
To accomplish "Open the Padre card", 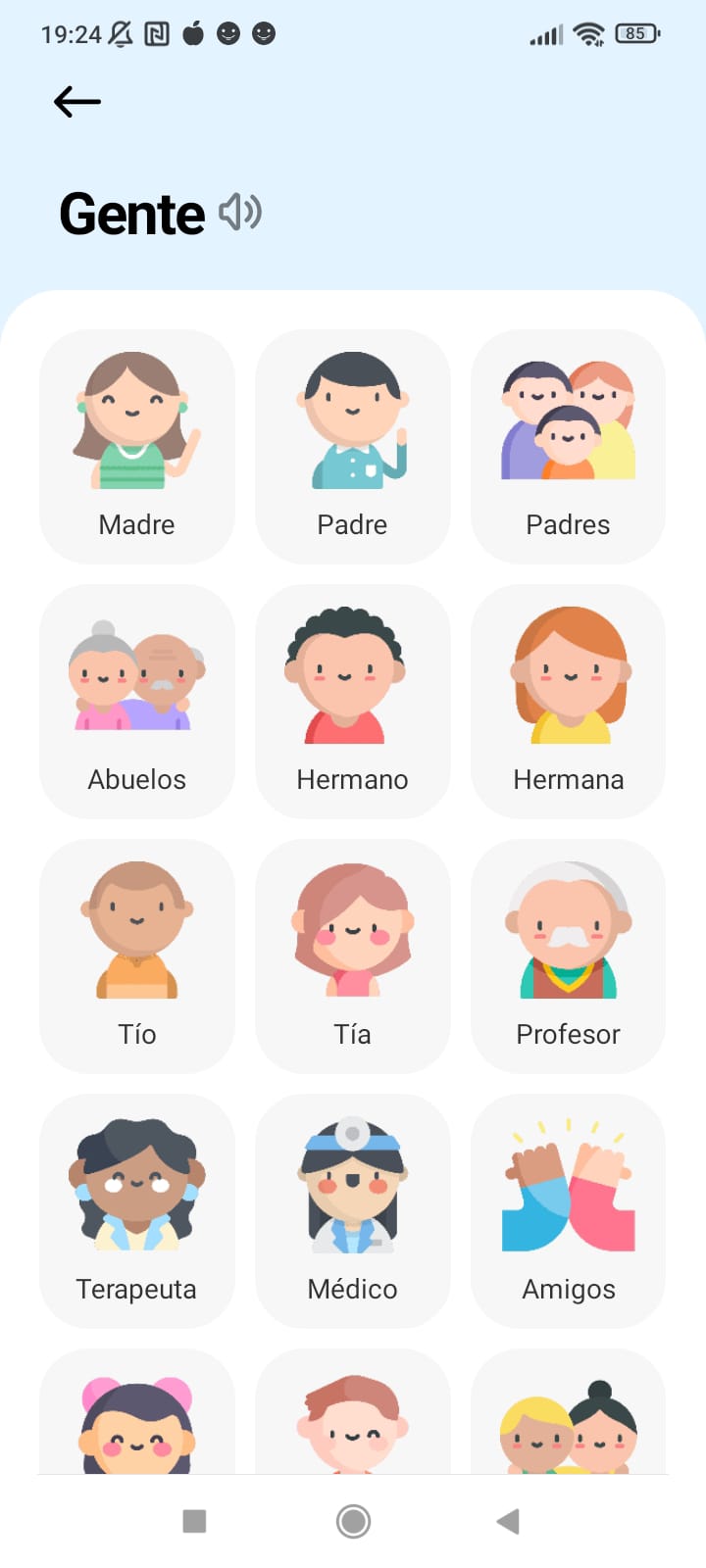I will tap(353, 447).
